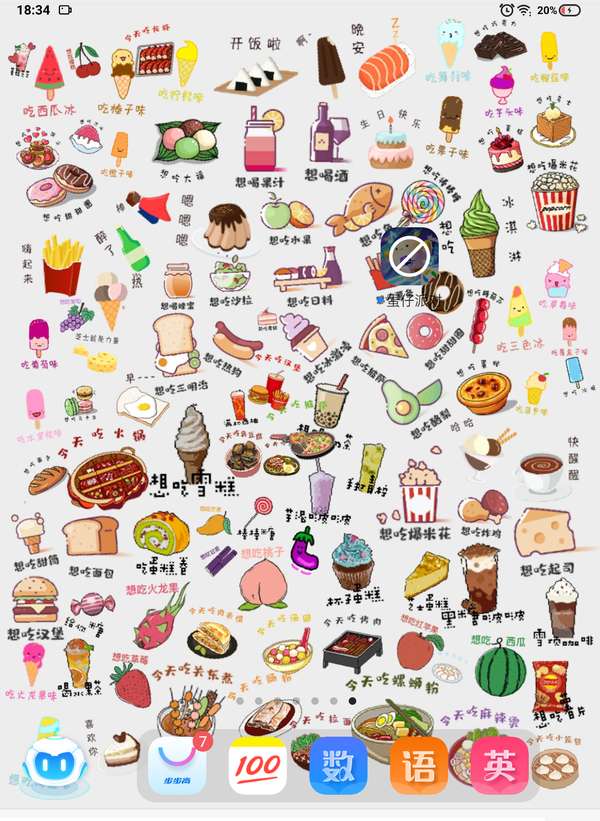Image resolution: width=600 pixels, height=821 pixels.
Task: Open the 英 English app
Action: tap(499, 766)
